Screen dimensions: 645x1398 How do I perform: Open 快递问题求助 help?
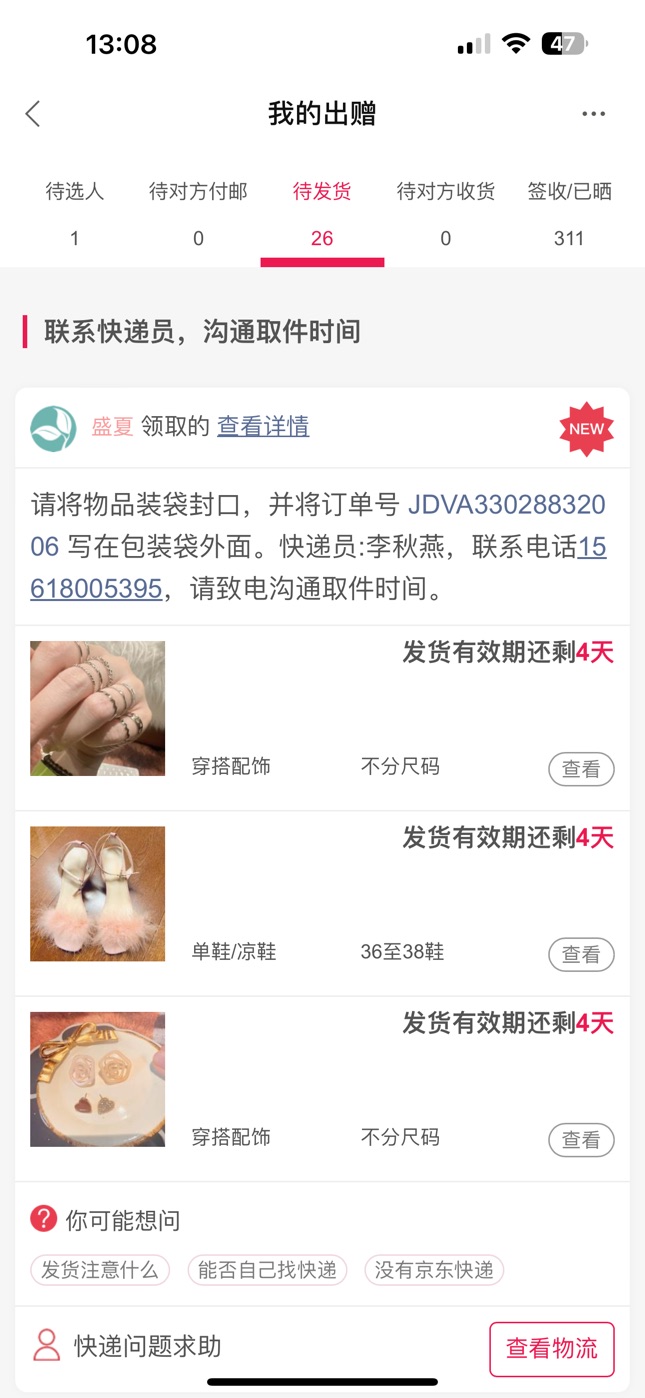click(127, 1346)
